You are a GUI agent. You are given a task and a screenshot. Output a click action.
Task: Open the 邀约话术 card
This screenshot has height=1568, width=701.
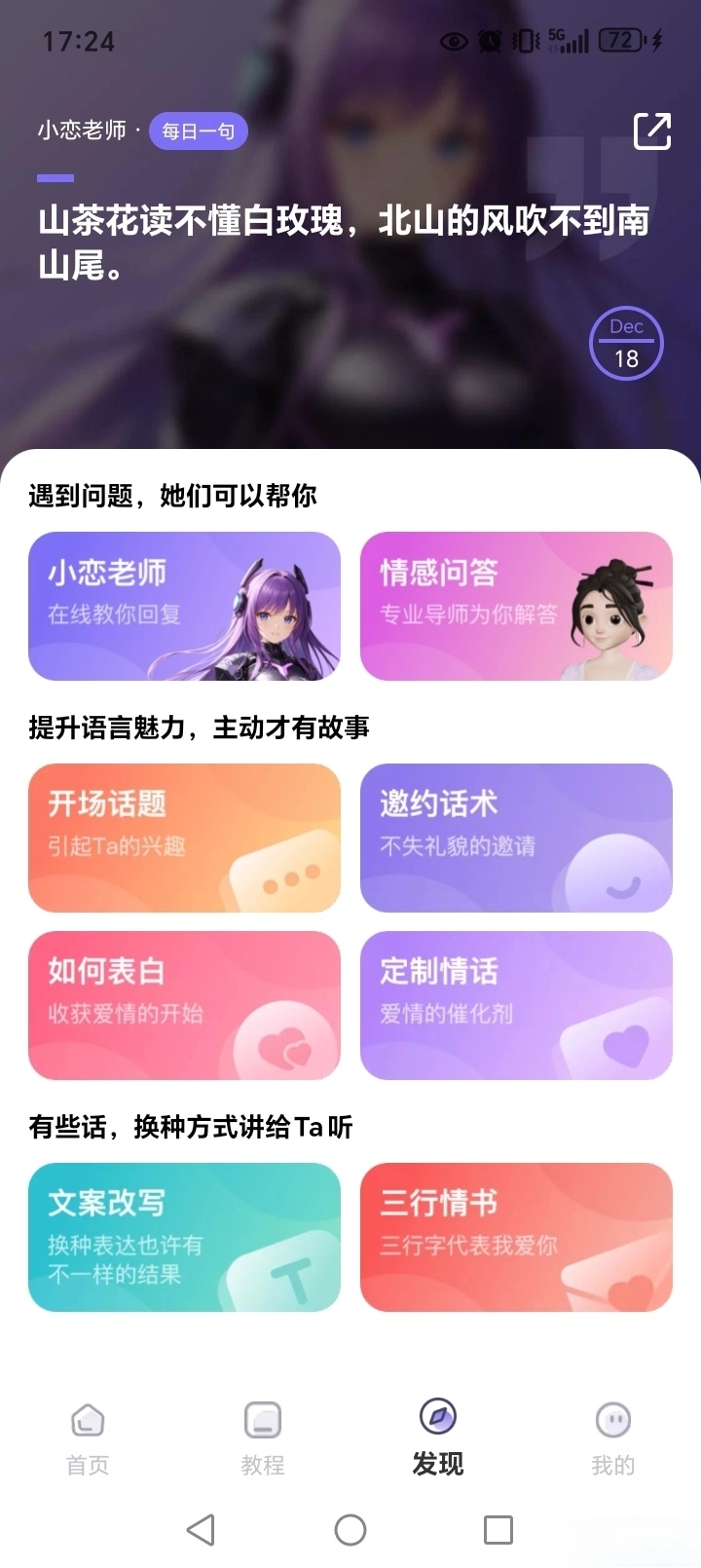click(x=516, y=838)
